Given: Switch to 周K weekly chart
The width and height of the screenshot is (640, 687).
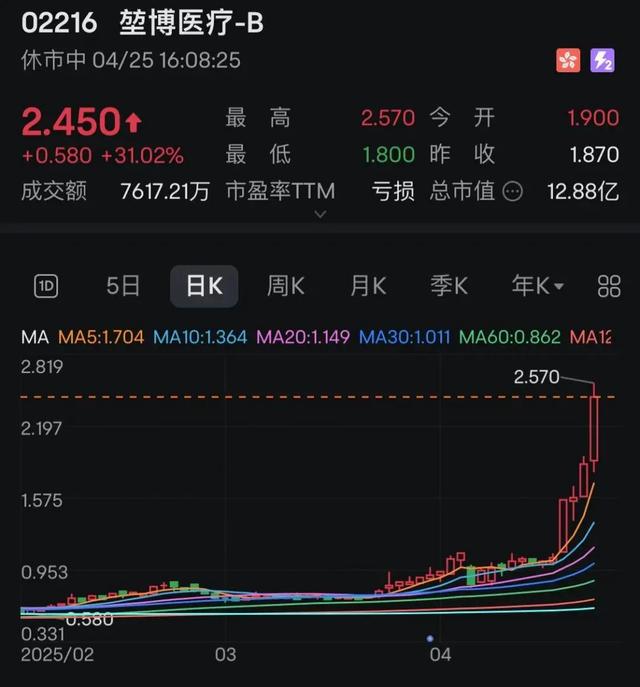Looking at the screenshot, I should click(x=286, y=286).
